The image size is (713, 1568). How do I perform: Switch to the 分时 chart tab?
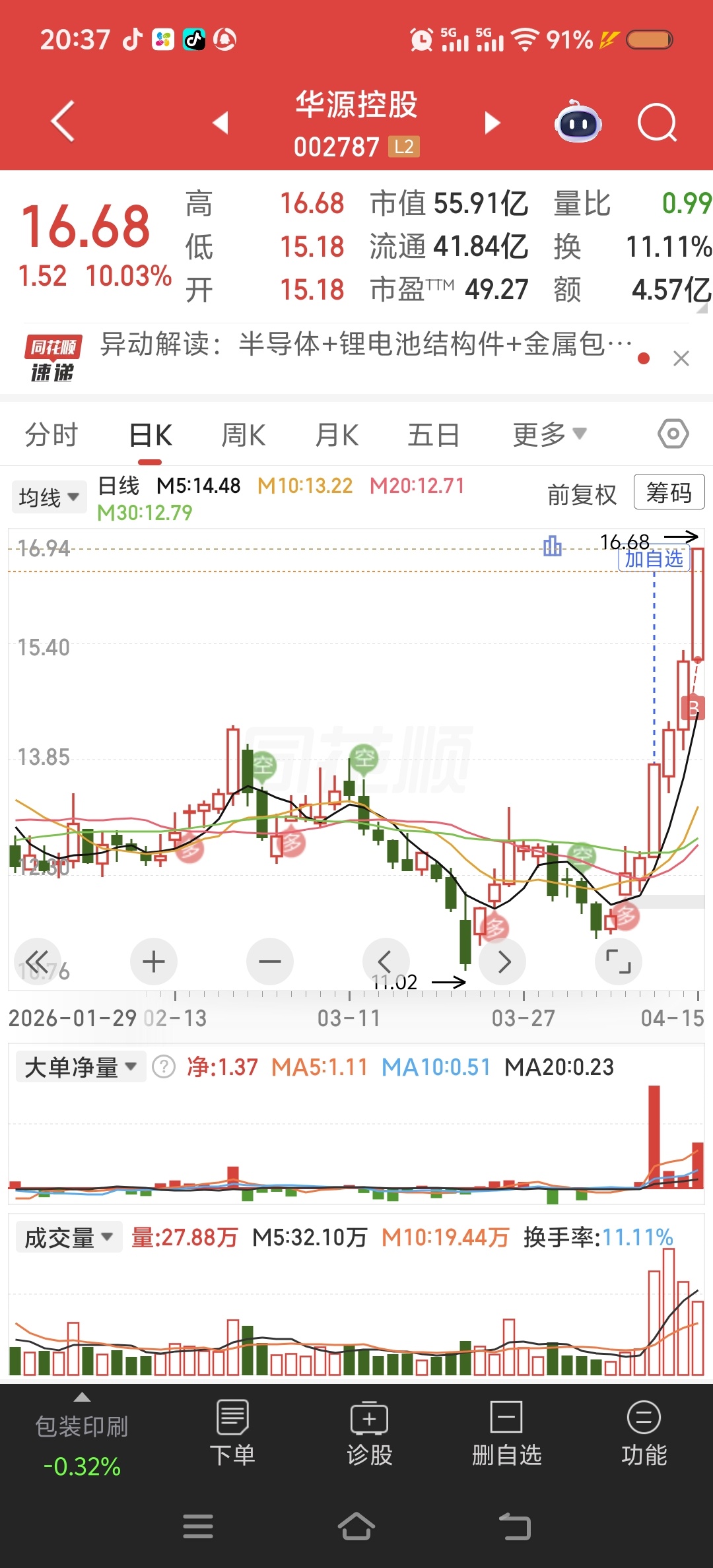[x=51, y=435]
